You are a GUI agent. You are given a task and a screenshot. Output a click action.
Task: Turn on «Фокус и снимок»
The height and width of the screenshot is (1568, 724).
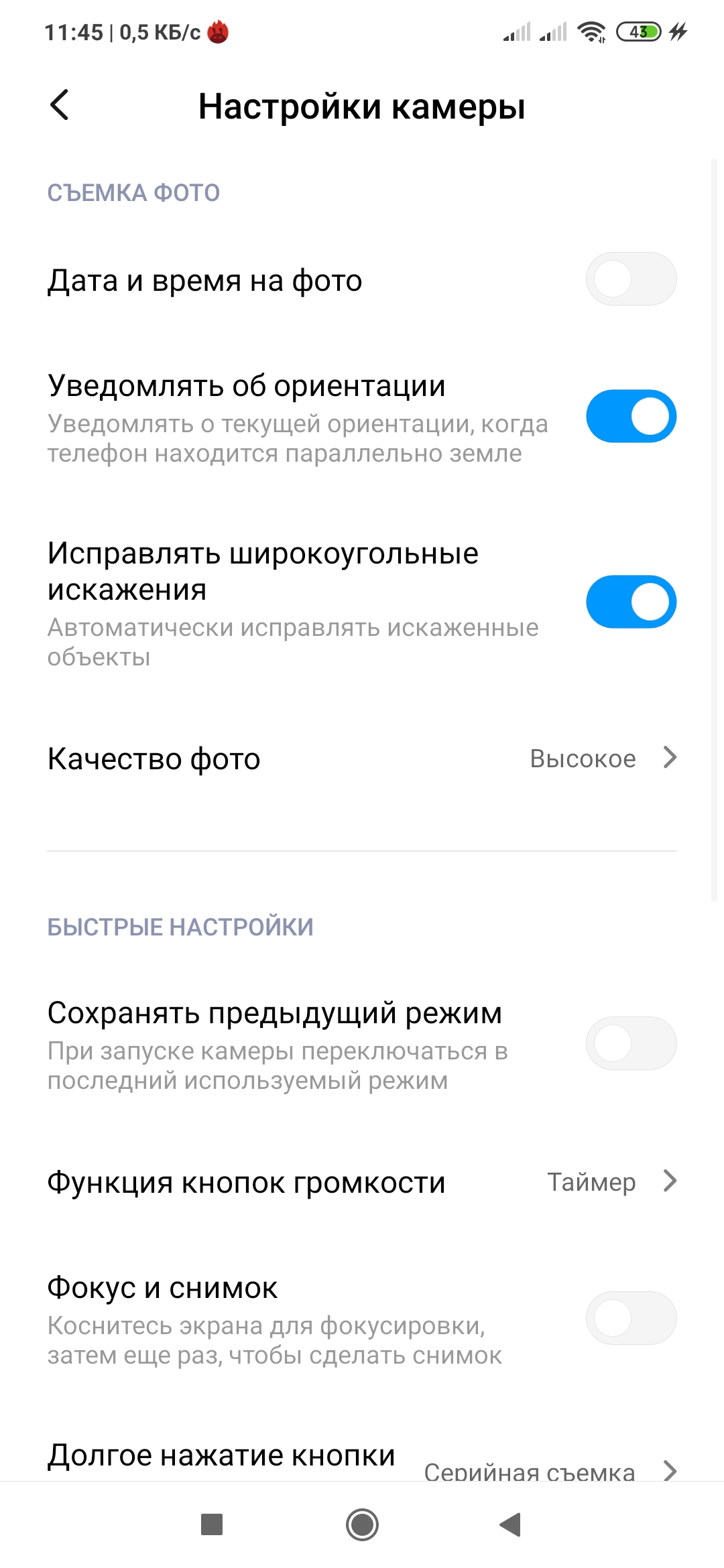tap(631, 1318)
